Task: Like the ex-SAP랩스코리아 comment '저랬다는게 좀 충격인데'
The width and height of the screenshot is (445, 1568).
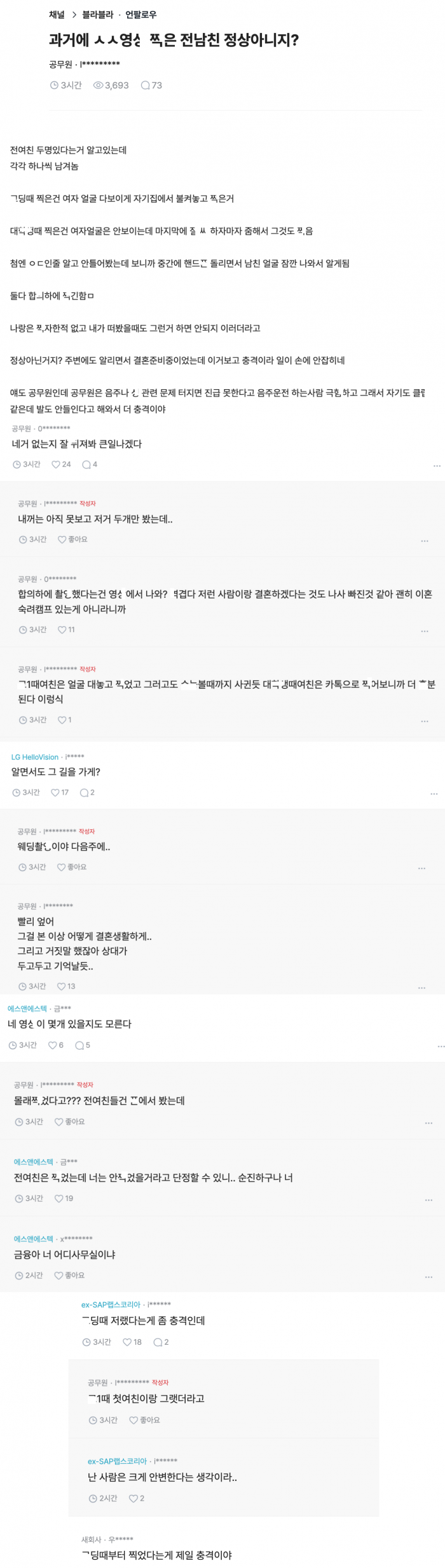Action: coord(132,1342)
